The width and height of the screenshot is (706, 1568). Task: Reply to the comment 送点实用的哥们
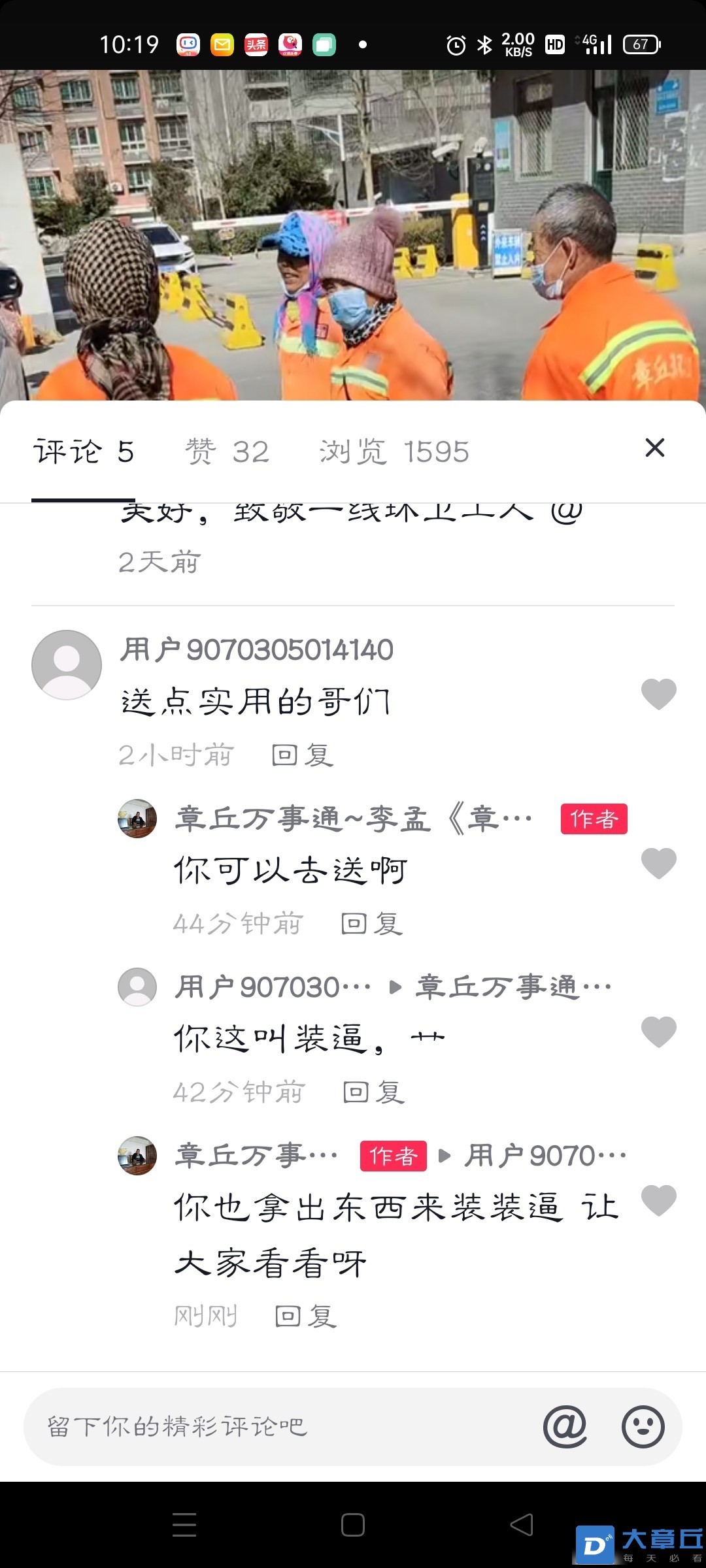[x=303, y=755]
